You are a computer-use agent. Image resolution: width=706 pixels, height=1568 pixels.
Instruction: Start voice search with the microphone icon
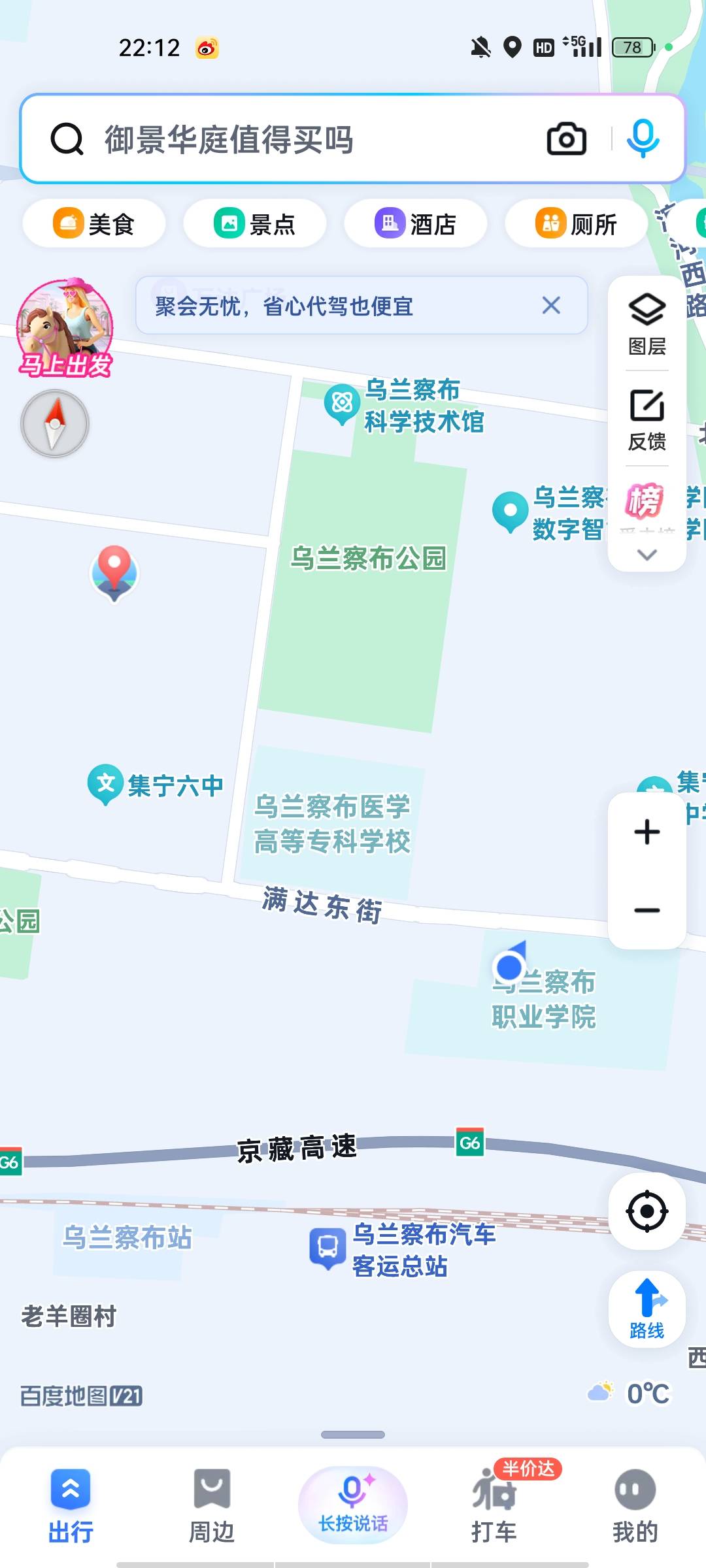click(643, 139)
